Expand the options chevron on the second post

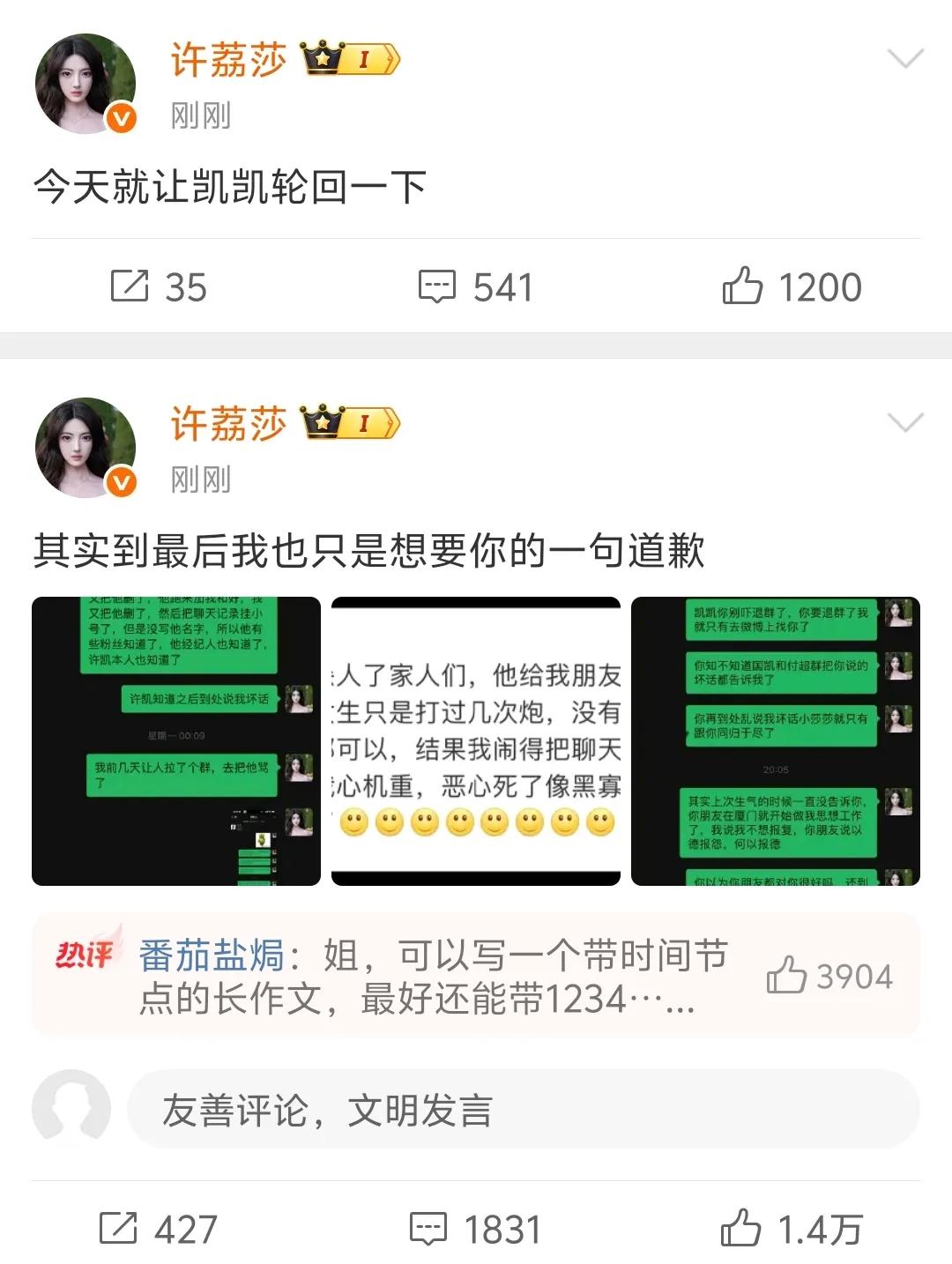[x=904, y=421]
